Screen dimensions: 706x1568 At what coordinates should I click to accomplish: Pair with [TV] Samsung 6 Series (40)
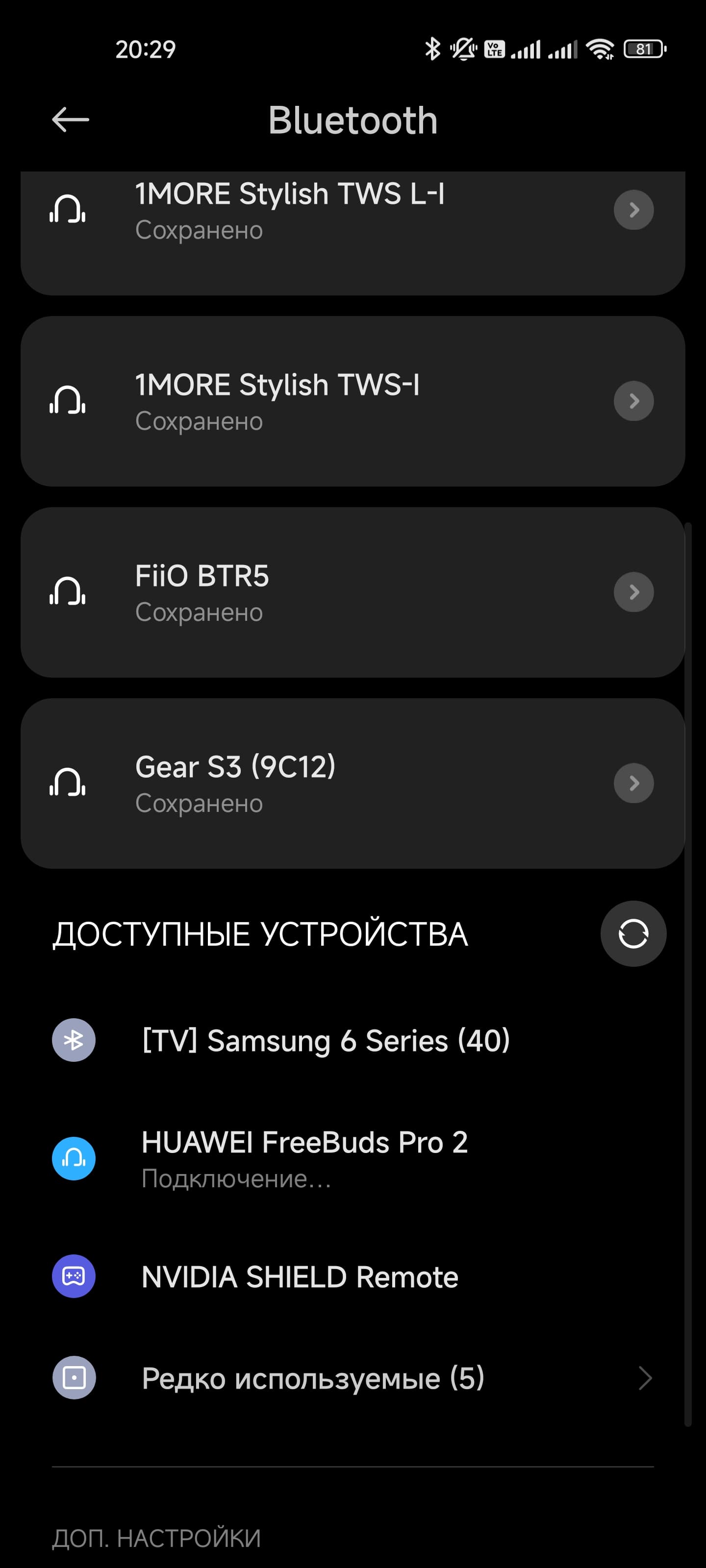(x=325, y=1040)
